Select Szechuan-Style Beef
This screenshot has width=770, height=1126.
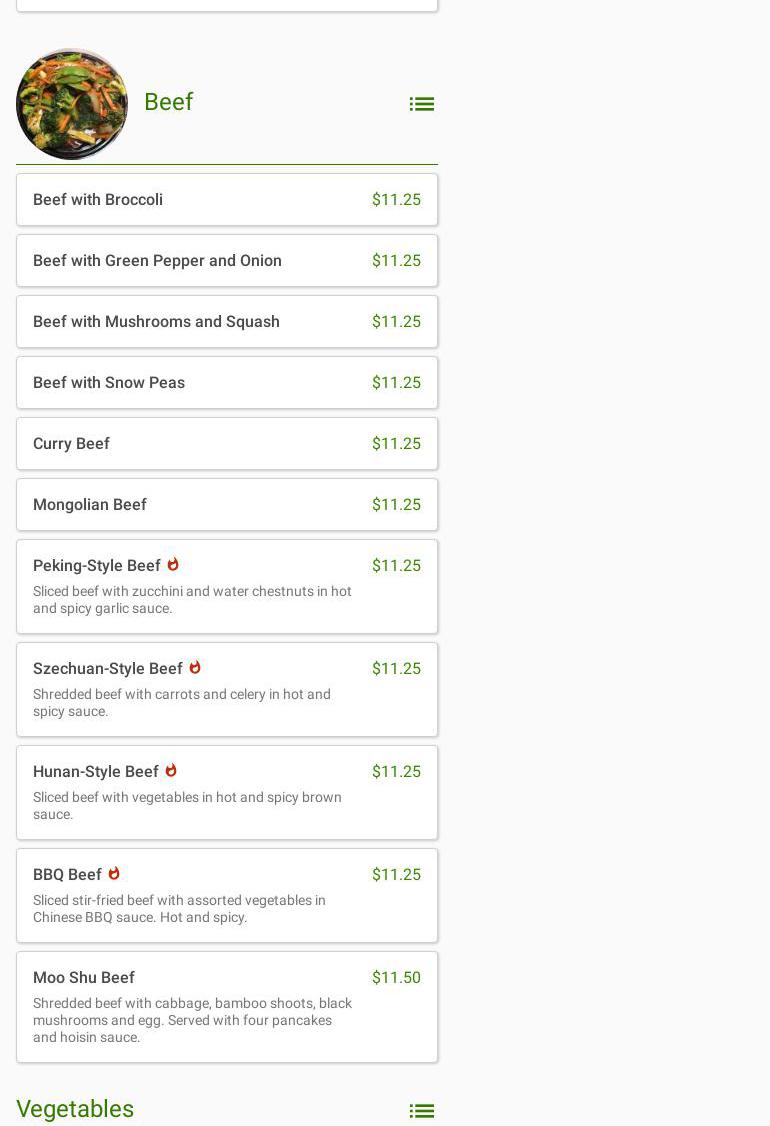pyautogui.click(x=226, y=689)
